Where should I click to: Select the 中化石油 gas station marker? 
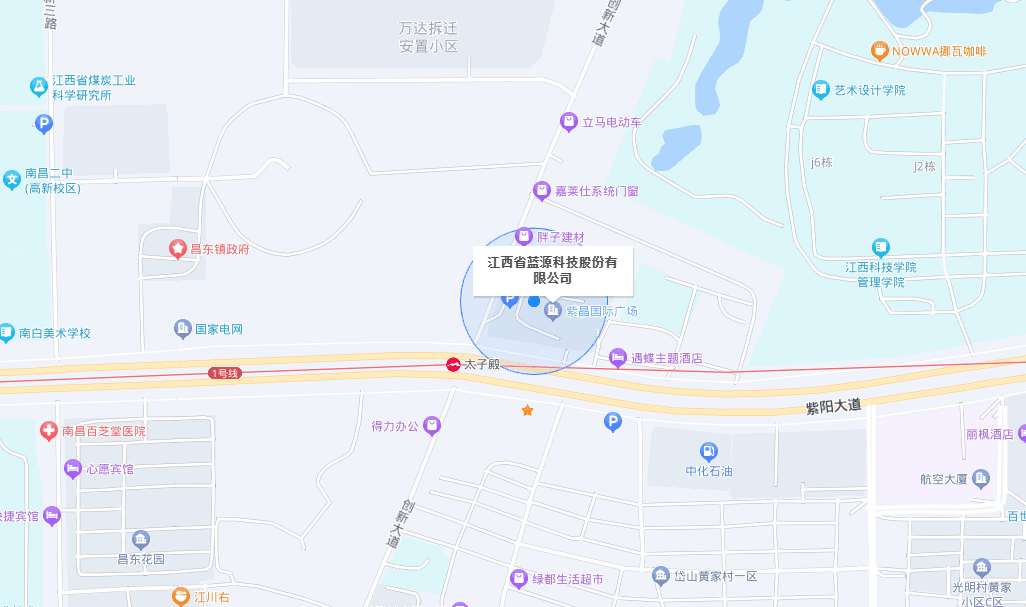(709, 452)
